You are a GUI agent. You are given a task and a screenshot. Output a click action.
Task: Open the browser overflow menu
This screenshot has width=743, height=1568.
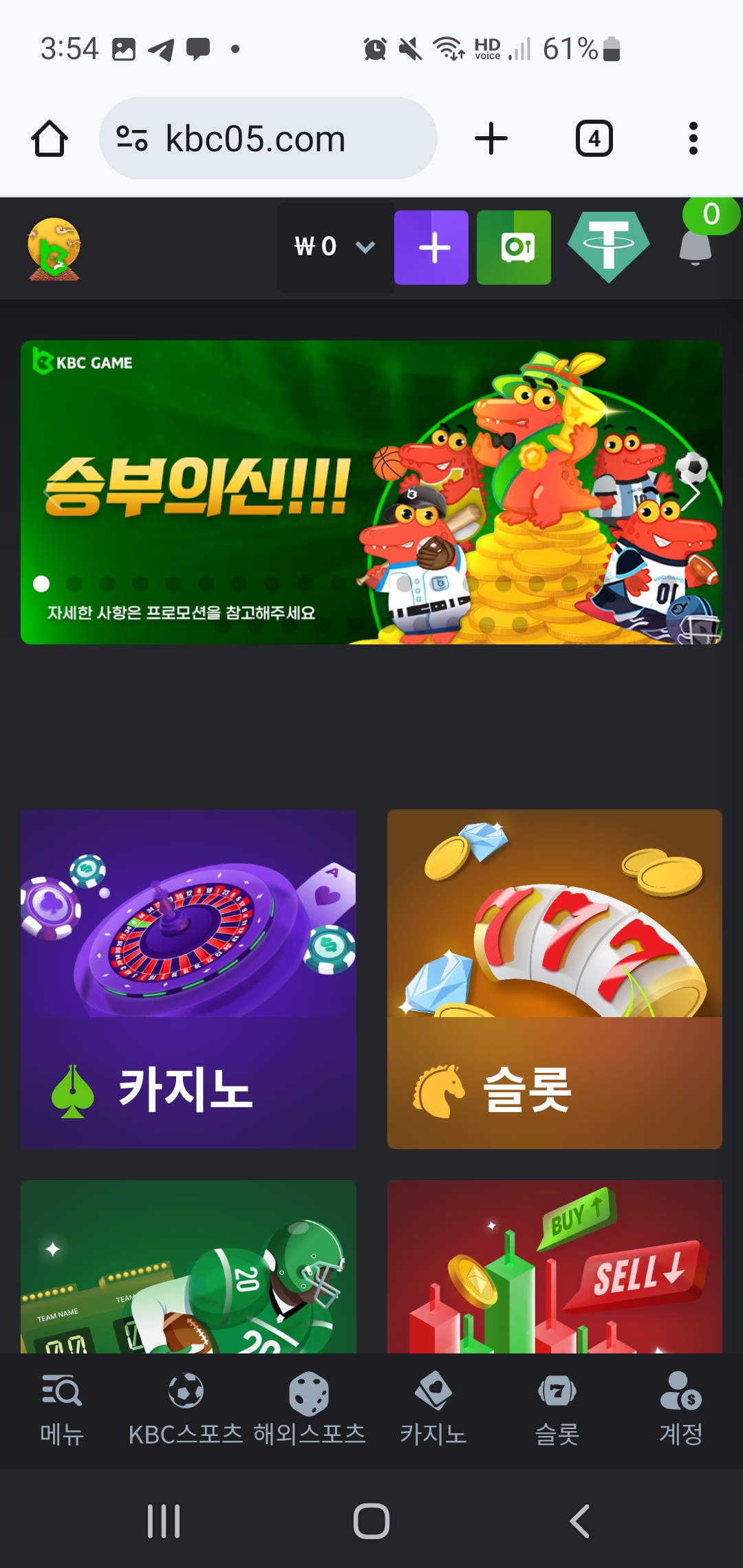pyautogui.click(x=693, y=139)
